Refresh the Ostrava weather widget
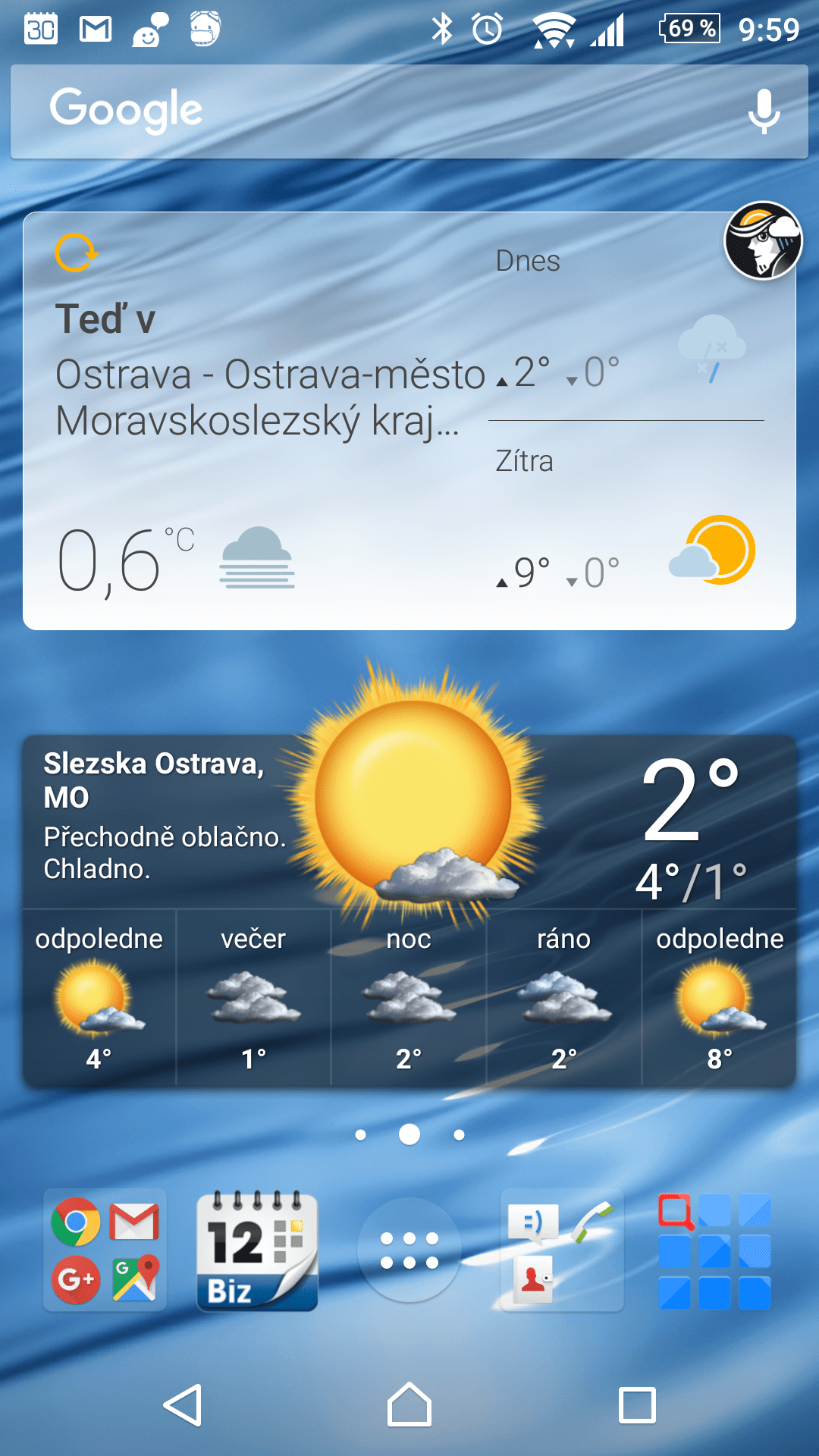The image size is (819, 1456). pyautogui.click(x=77, y=253)
